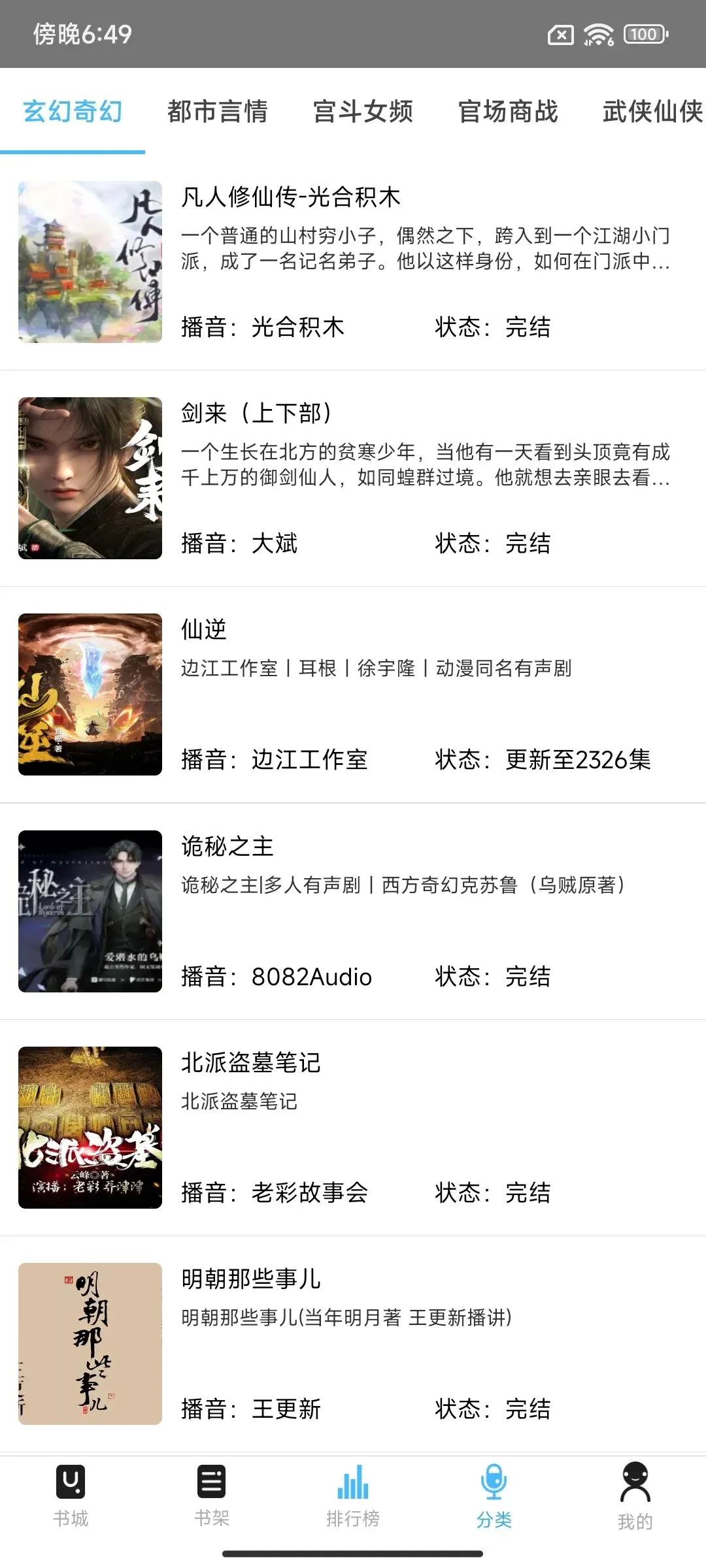Select 诡秘之主 from the list
This screenshot has width=706, height=1568.
353,911
